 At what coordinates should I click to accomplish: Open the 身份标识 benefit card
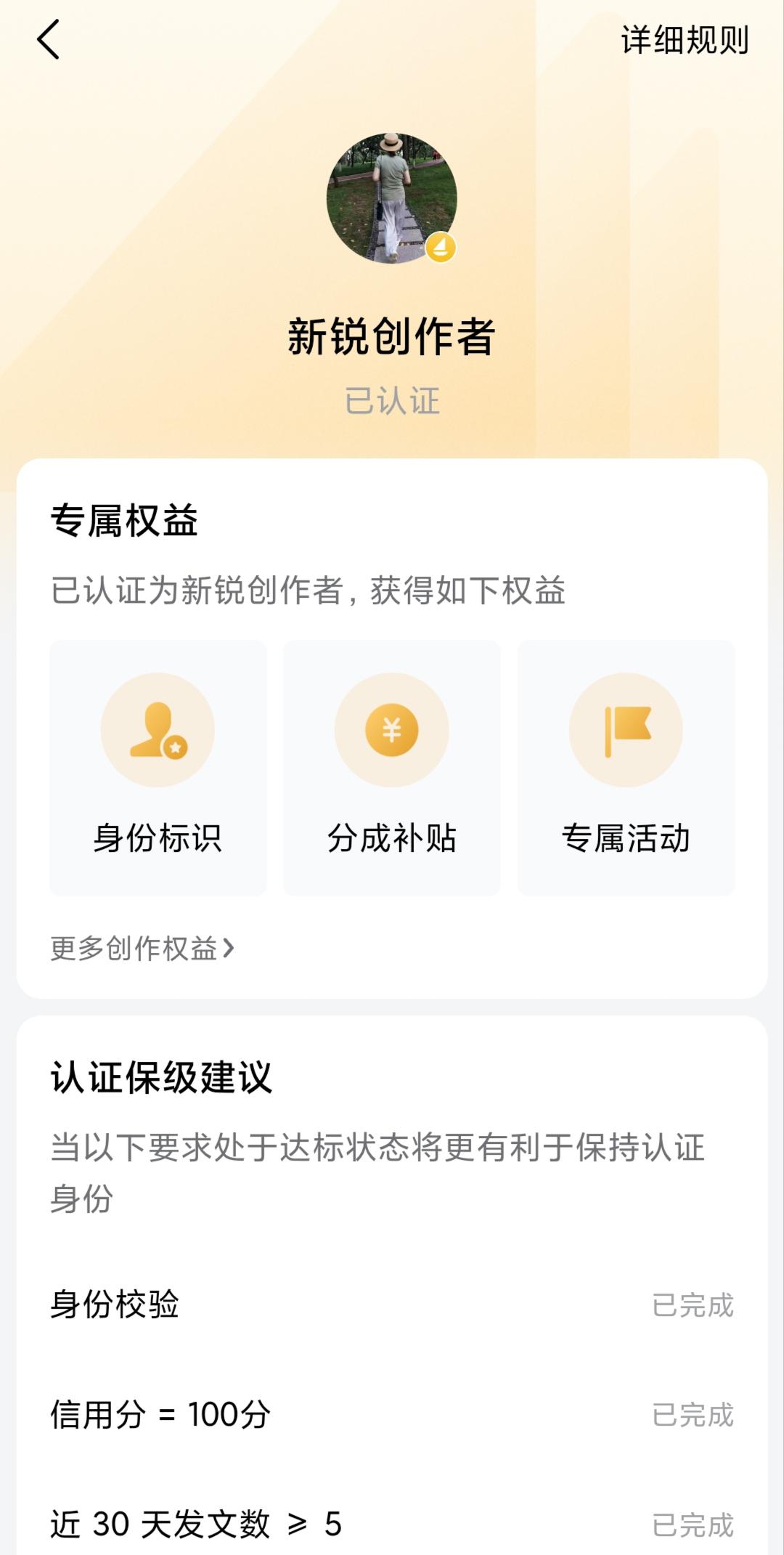pyautogui.click(x=158, y=767)
